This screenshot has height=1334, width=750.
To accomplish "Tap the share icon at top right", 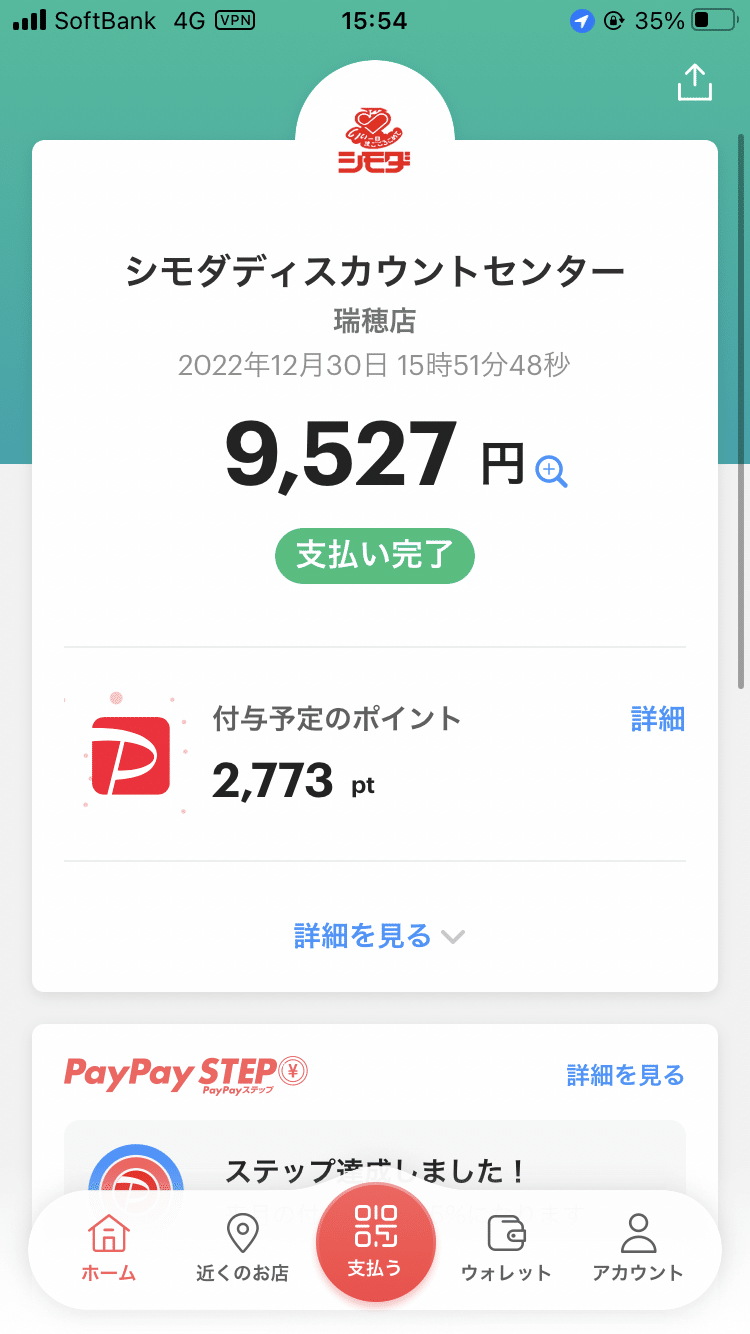I will 694,82.
